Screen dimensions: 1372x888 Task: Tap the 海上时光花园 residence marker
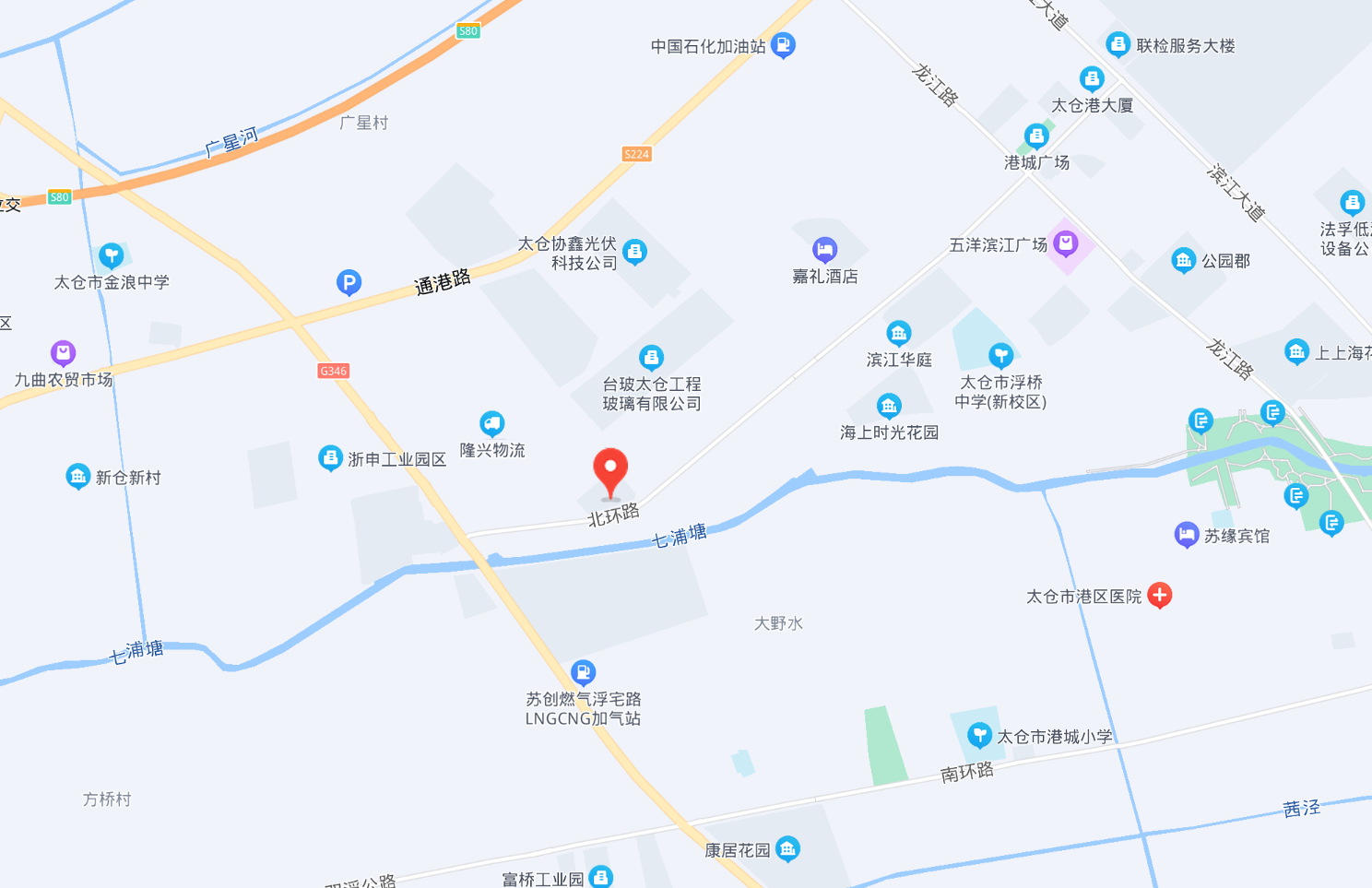point(889,405)
